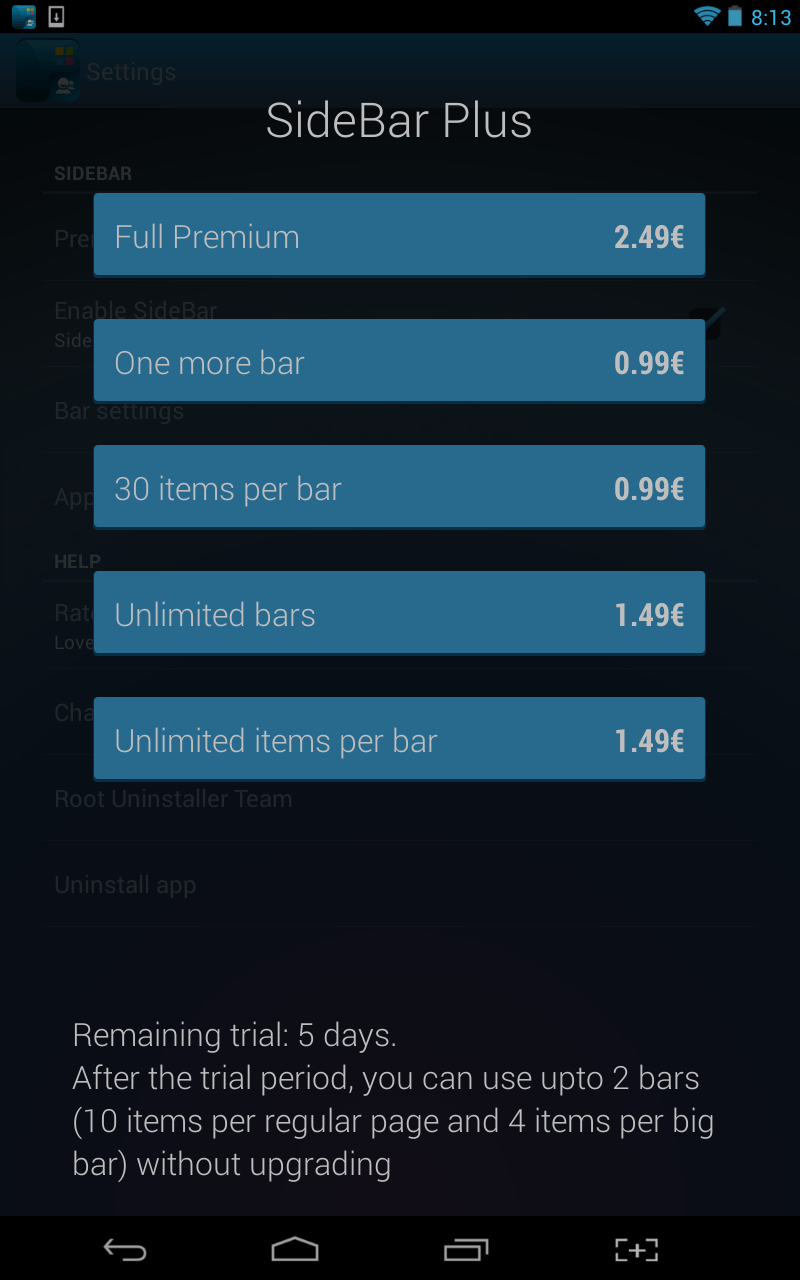Screen dimensions: 800x1280
Task: Toggle the Enable SideBar checkbox
Action: (x=708, y=320)
